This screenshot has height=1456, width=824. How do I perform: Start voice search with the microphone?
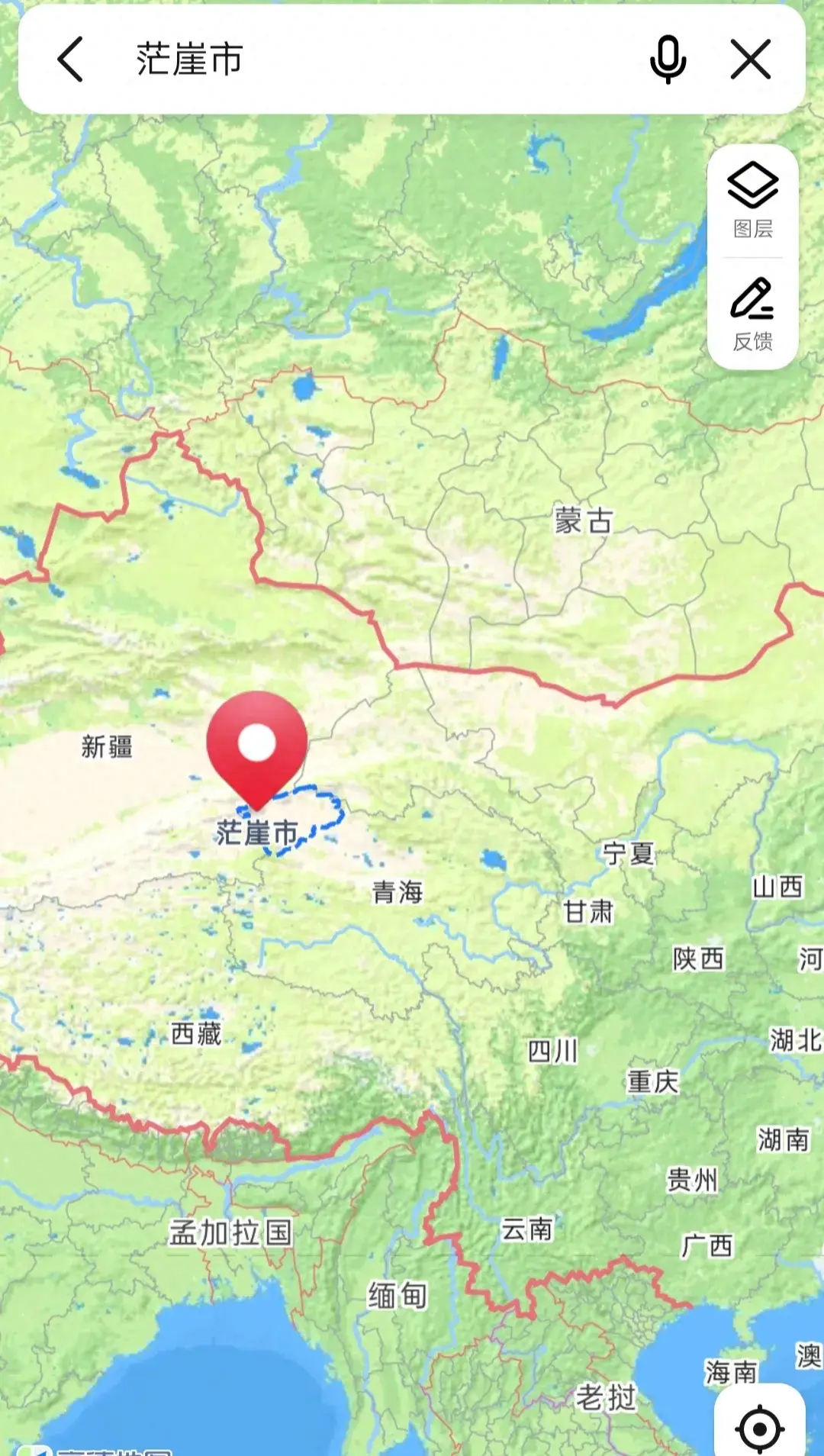click(x=668, y=60)
